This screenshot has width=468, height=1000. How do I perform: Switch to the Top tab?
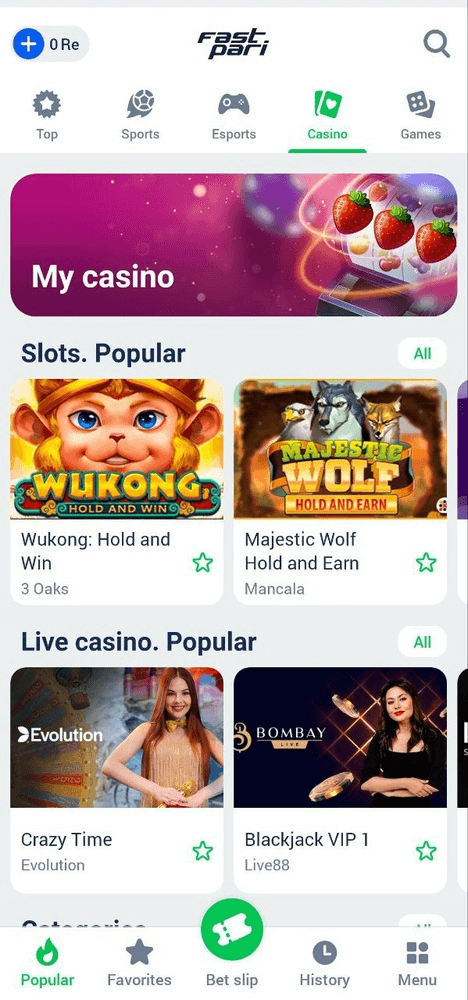click(47, 115)
